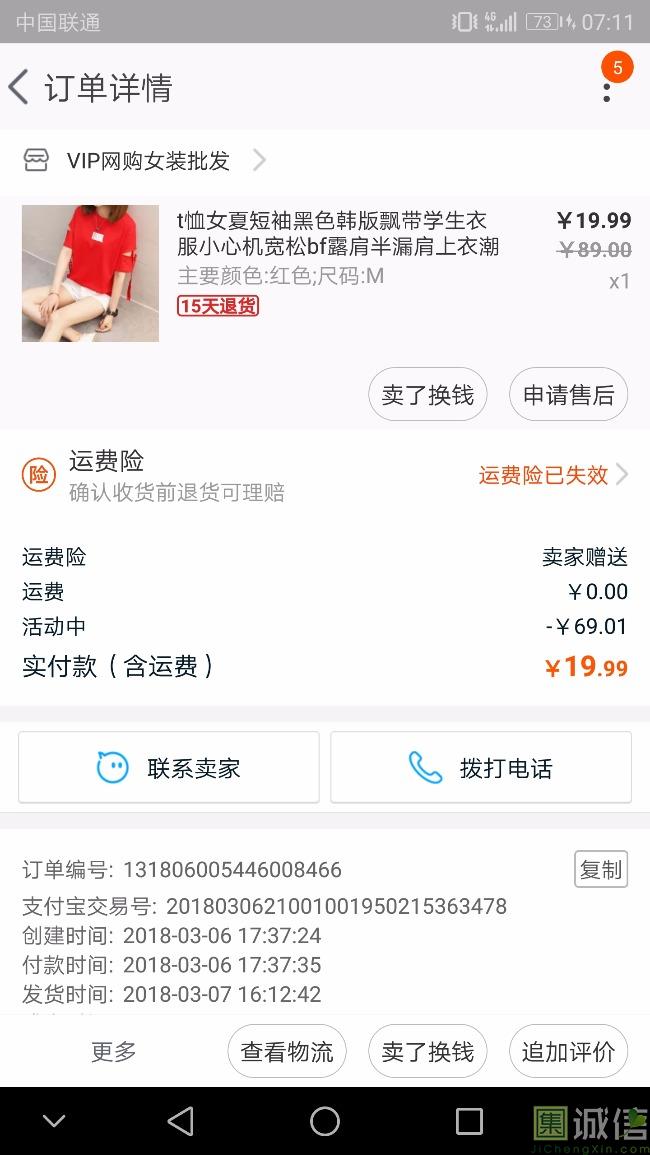The width and height of the screenshot is (650, 1155).
Task: Copy the order number with 复制
Action: pos(600,870)
